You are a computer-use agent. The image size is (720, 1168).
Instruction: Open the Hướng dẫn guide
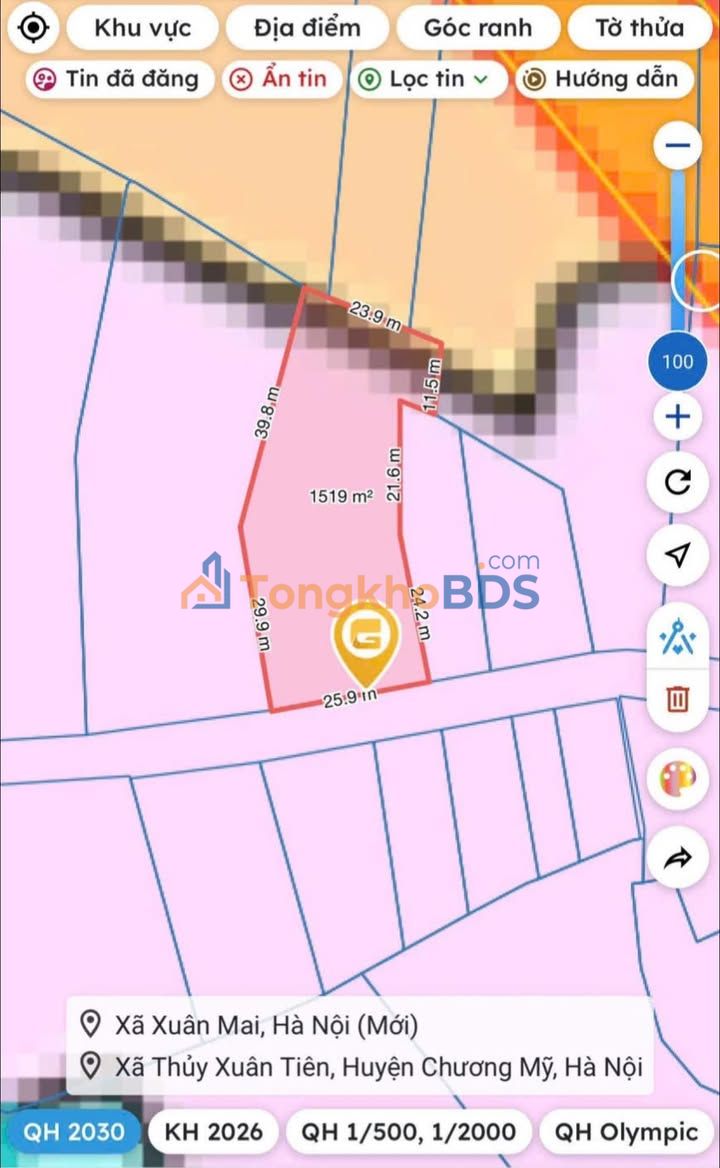click(x=603, y=79)
